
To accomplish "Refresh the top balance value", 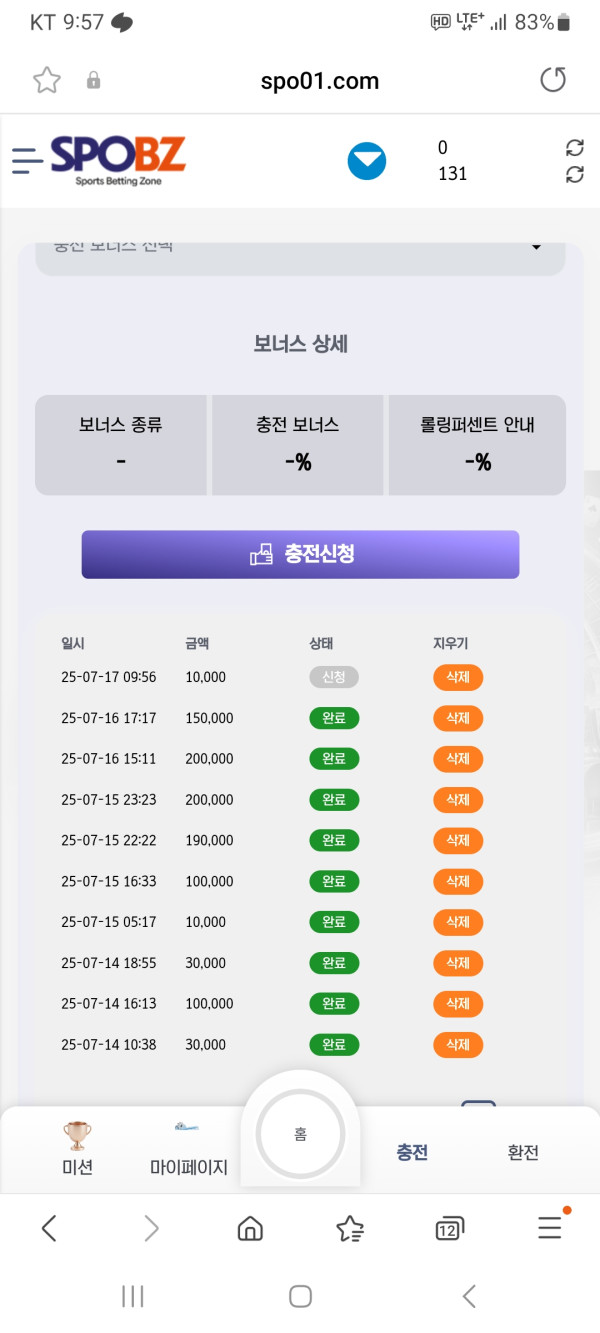I will pos(574,148).
